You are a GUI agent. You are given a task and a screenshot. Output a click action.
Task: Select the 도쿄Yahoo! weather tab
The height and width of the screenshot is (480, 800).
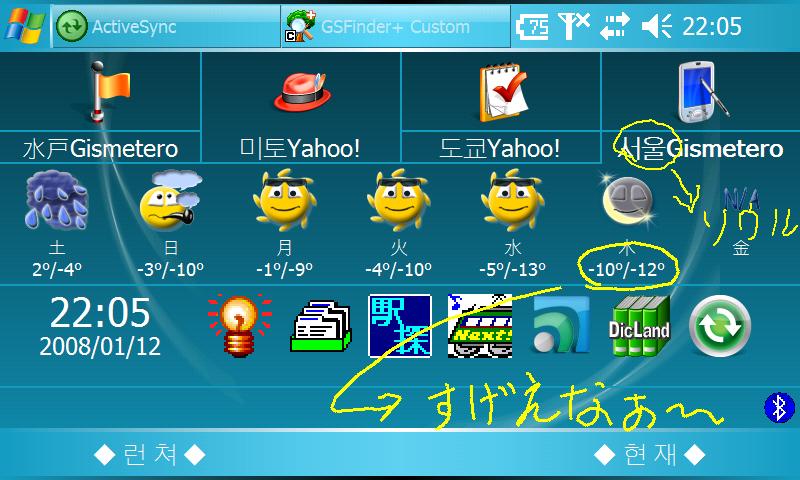(500, 108)
